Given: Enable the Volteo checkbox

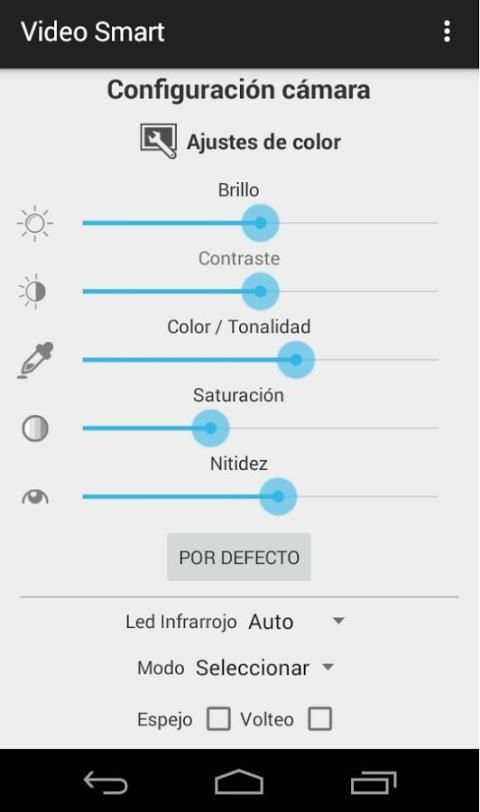Looking at the screenshot, I should coord(319,719).
